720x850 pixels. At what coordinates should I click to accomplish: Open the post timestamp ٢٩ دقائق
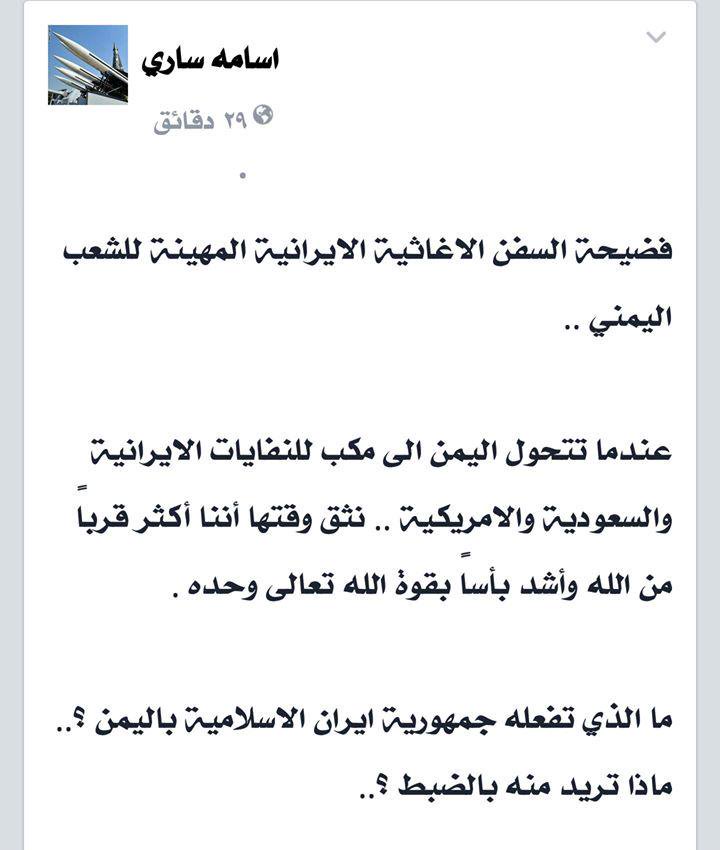pyautogui.click(x=200, y=120)
